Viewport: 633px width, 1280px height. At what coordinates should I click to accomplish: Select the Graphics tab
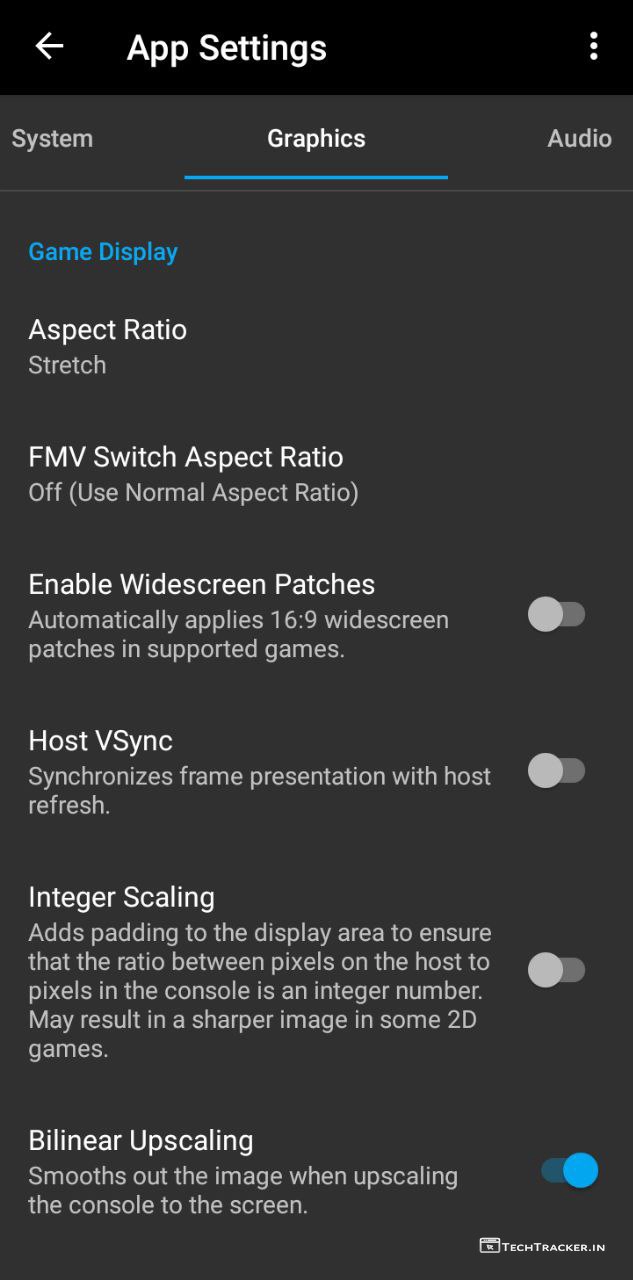click(316, 138)
